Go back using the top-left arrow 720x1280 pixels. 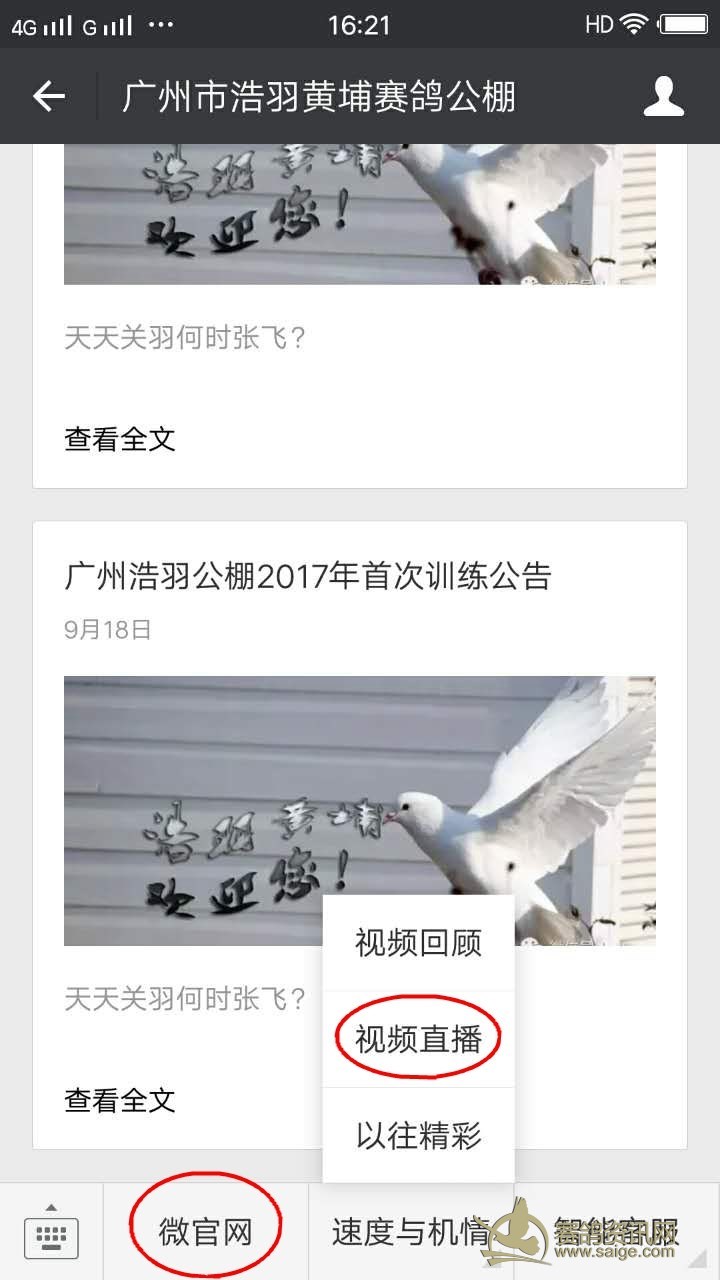click(x=48, y=97)
